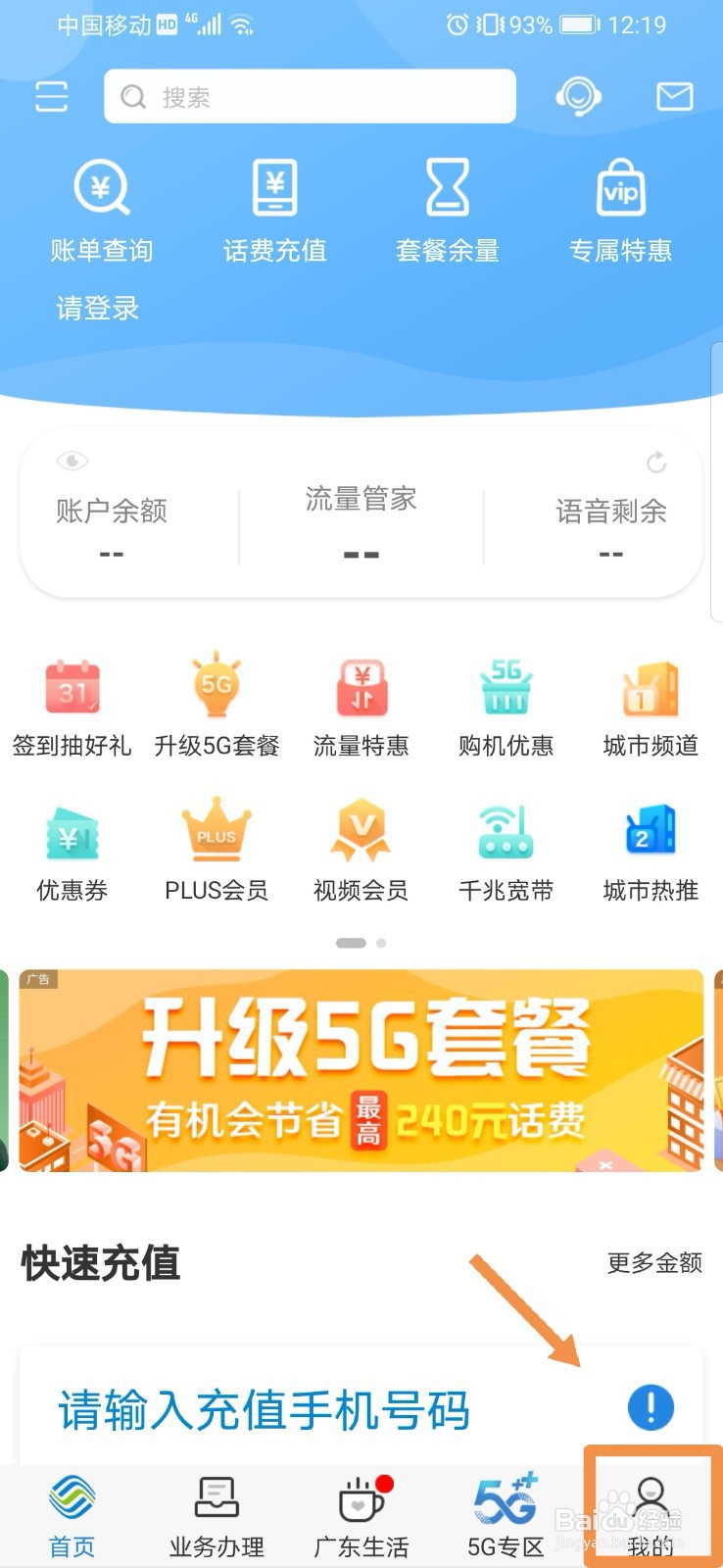Tap the 签到抽好礼 calendar icon
723x1568 pixels.
tap(72, 686)
